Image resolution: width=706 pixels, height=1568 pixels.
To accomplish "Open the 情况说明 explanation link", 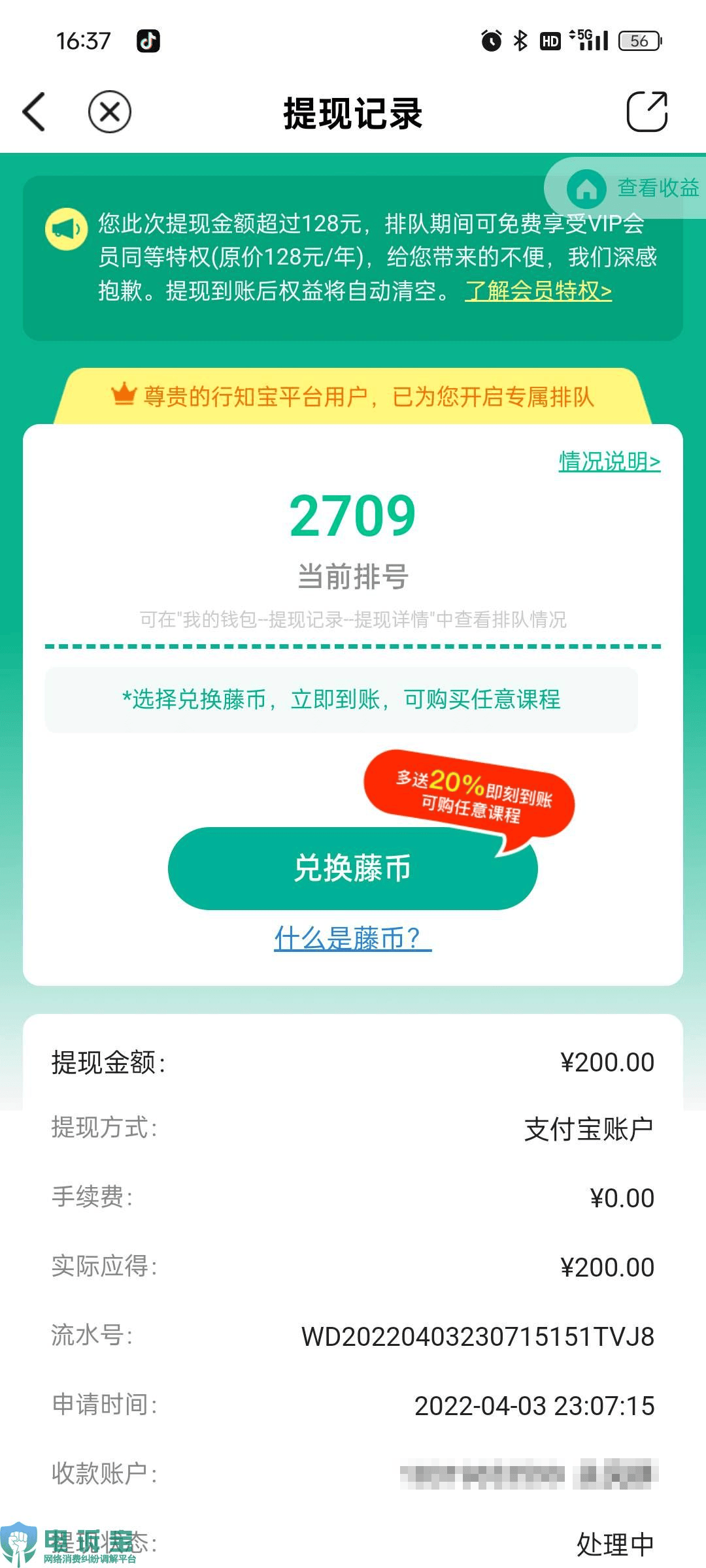I will 609,461.
